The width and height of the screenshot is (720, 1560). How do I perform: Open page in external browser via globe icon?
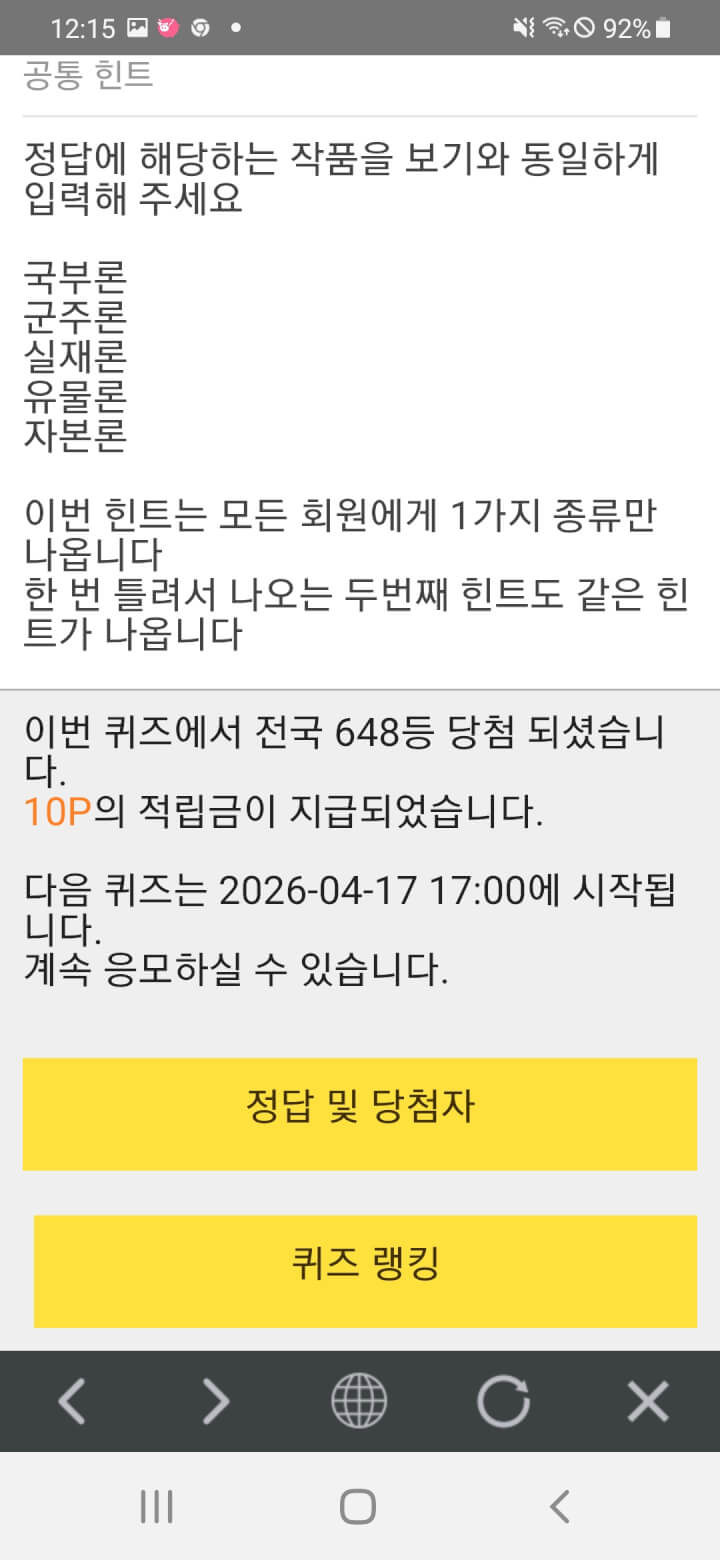click(x=359, y=1401)
